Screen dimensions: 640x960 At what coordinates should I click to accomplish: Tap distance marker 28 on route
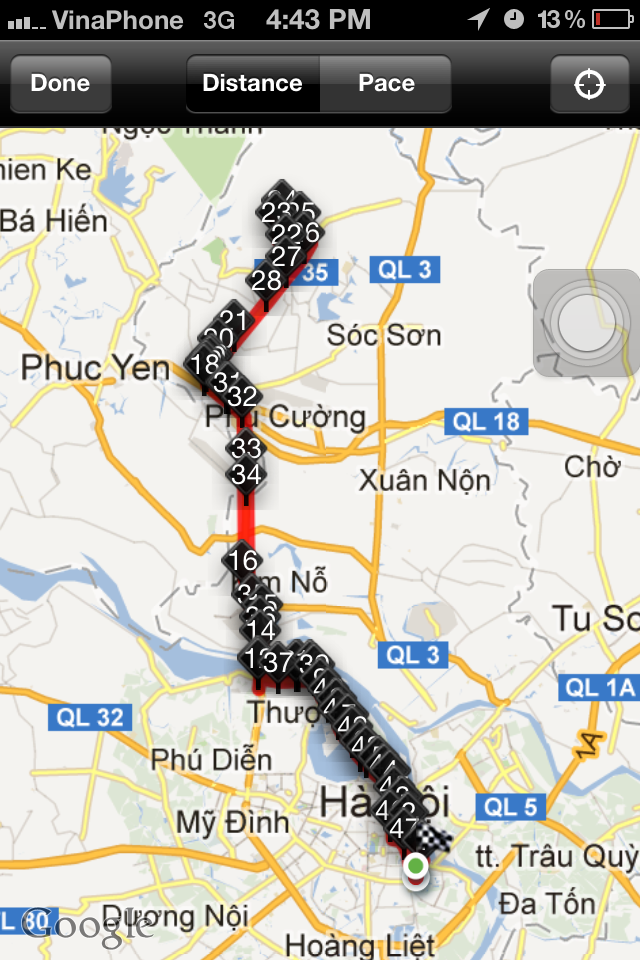pos(266,281)
